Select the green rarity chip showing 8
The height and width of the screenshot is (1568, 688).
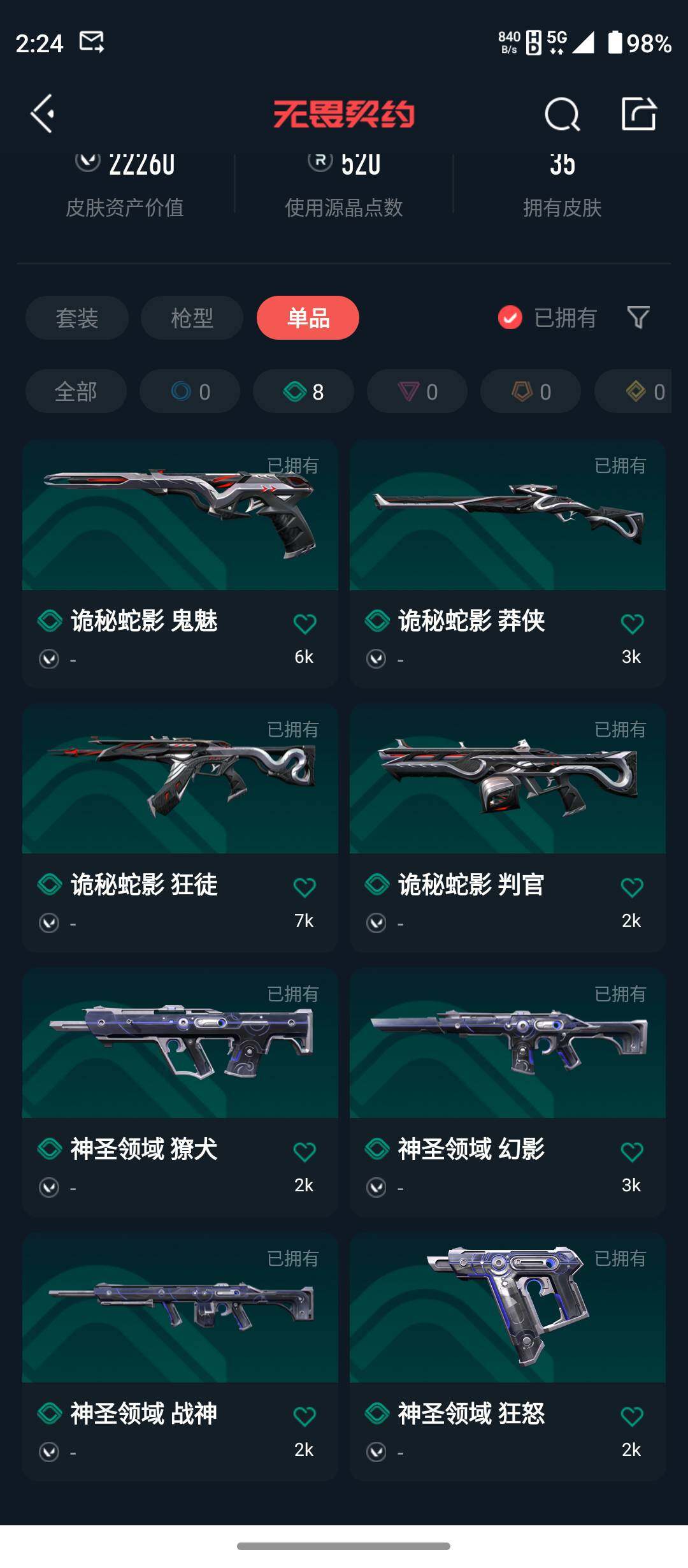303,391
